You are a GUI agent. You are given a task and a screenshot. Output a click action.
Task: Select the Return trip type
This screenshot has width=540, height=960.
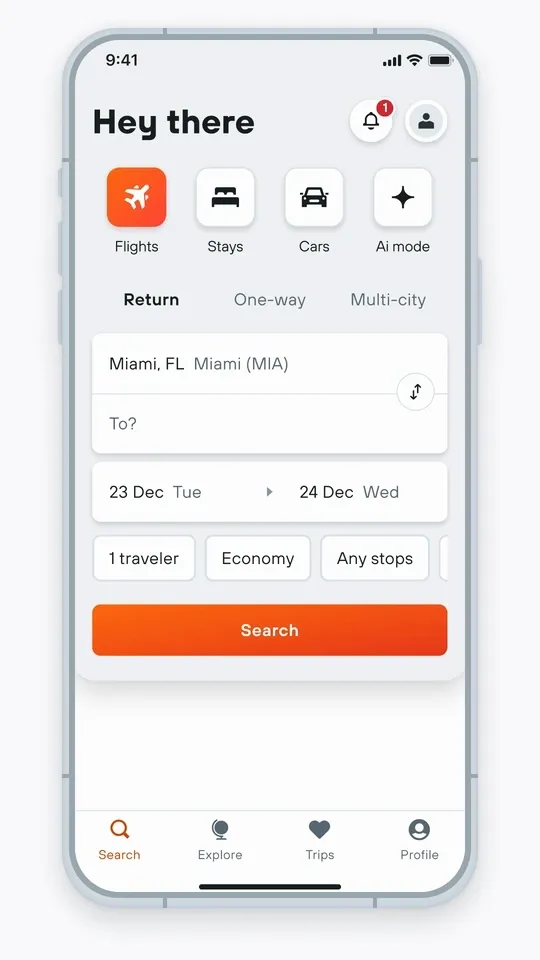pyautogui.click(x=151, y=299)
